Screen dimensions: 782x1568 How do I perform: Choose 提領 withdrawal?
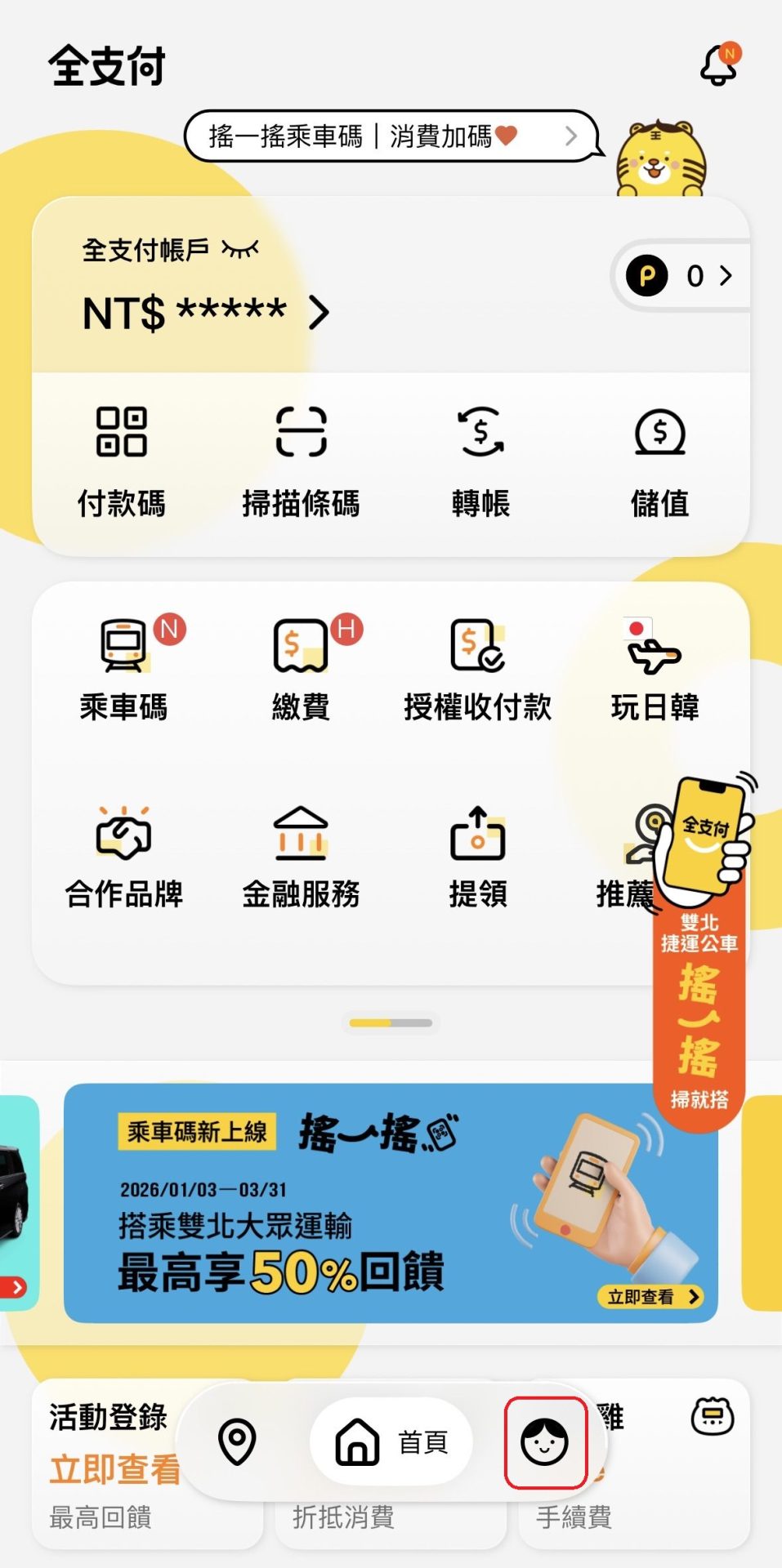coord(478,857)
